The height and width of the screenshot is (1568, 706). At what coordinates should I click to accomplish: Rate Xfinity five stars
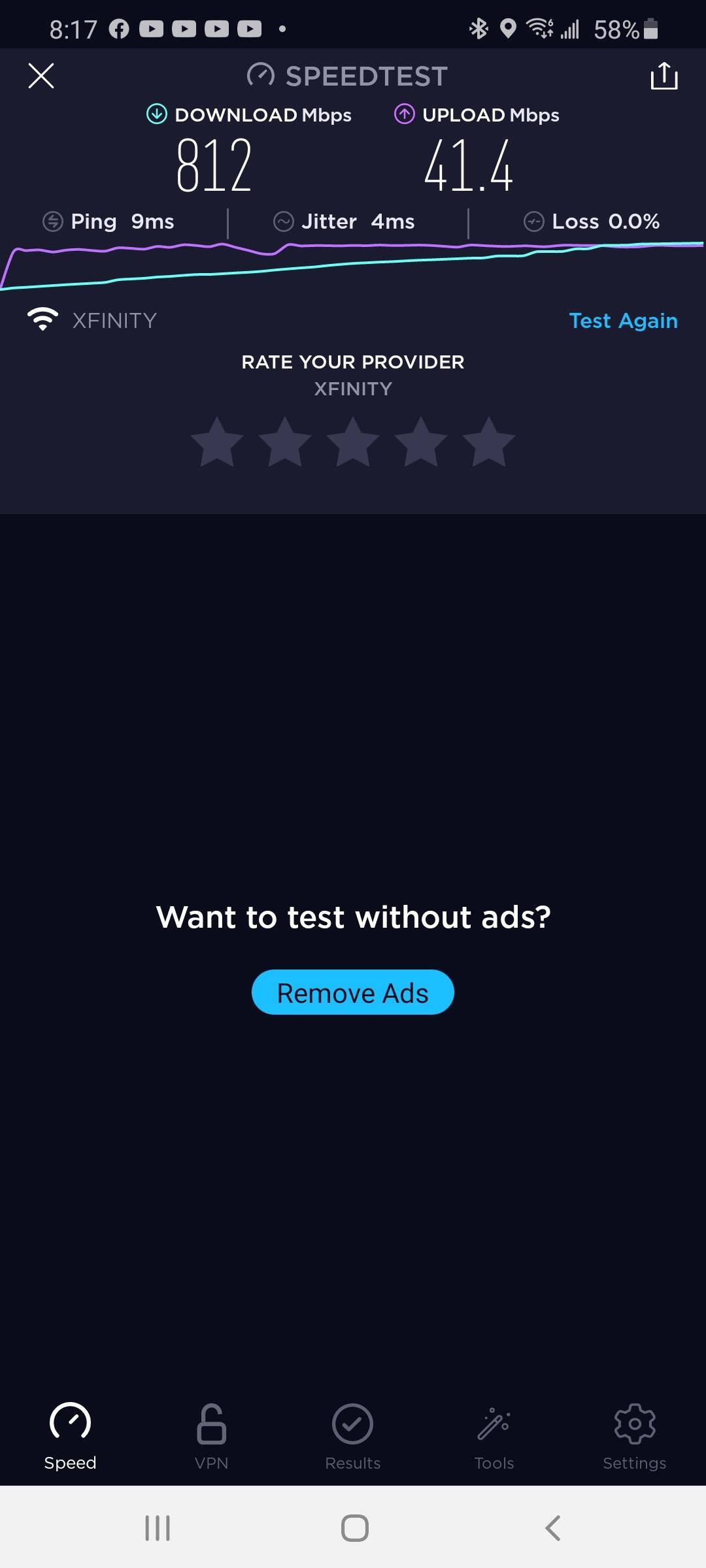[488, 442]
